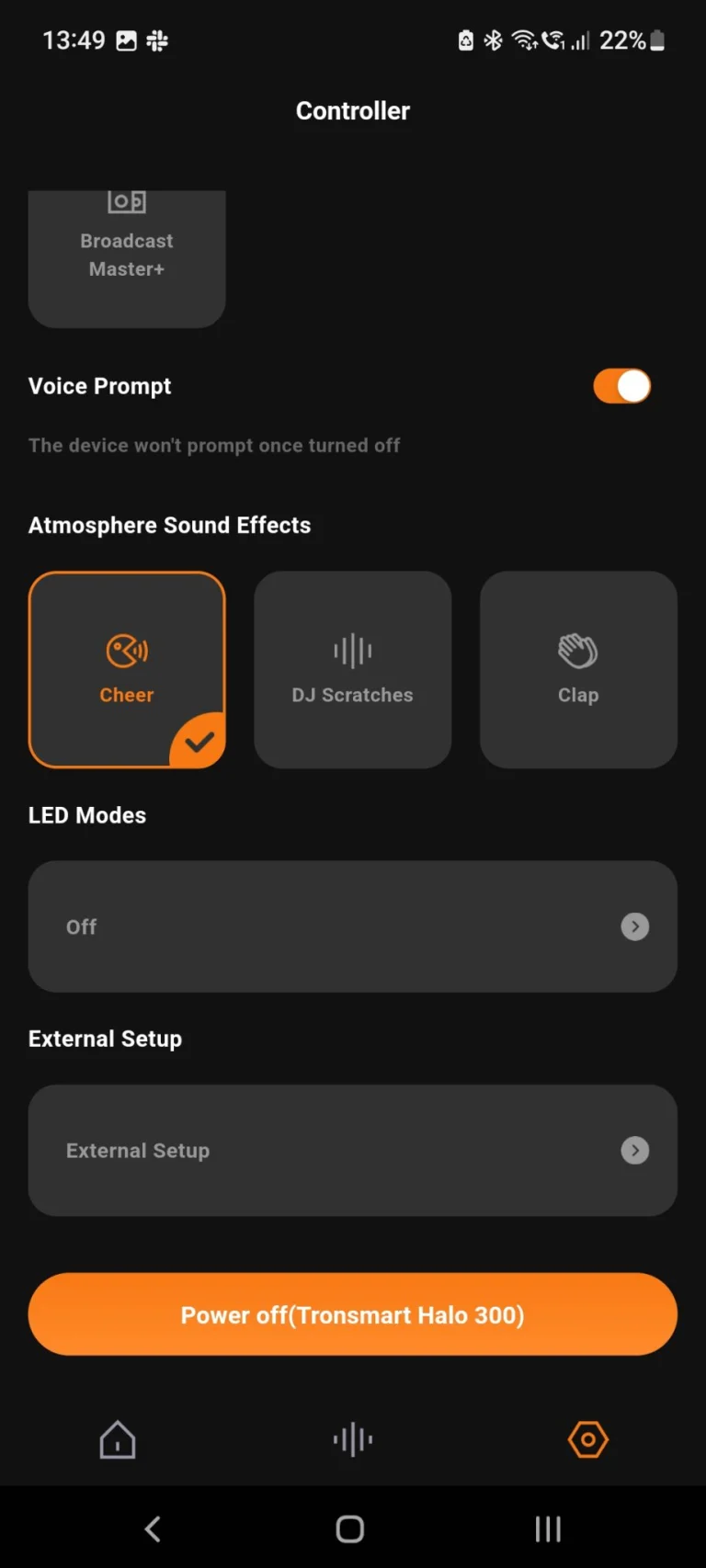Disable the Voice Prompt toggle
The image size is (706, 1568).
pyautogui.click(x=621, y=386)
